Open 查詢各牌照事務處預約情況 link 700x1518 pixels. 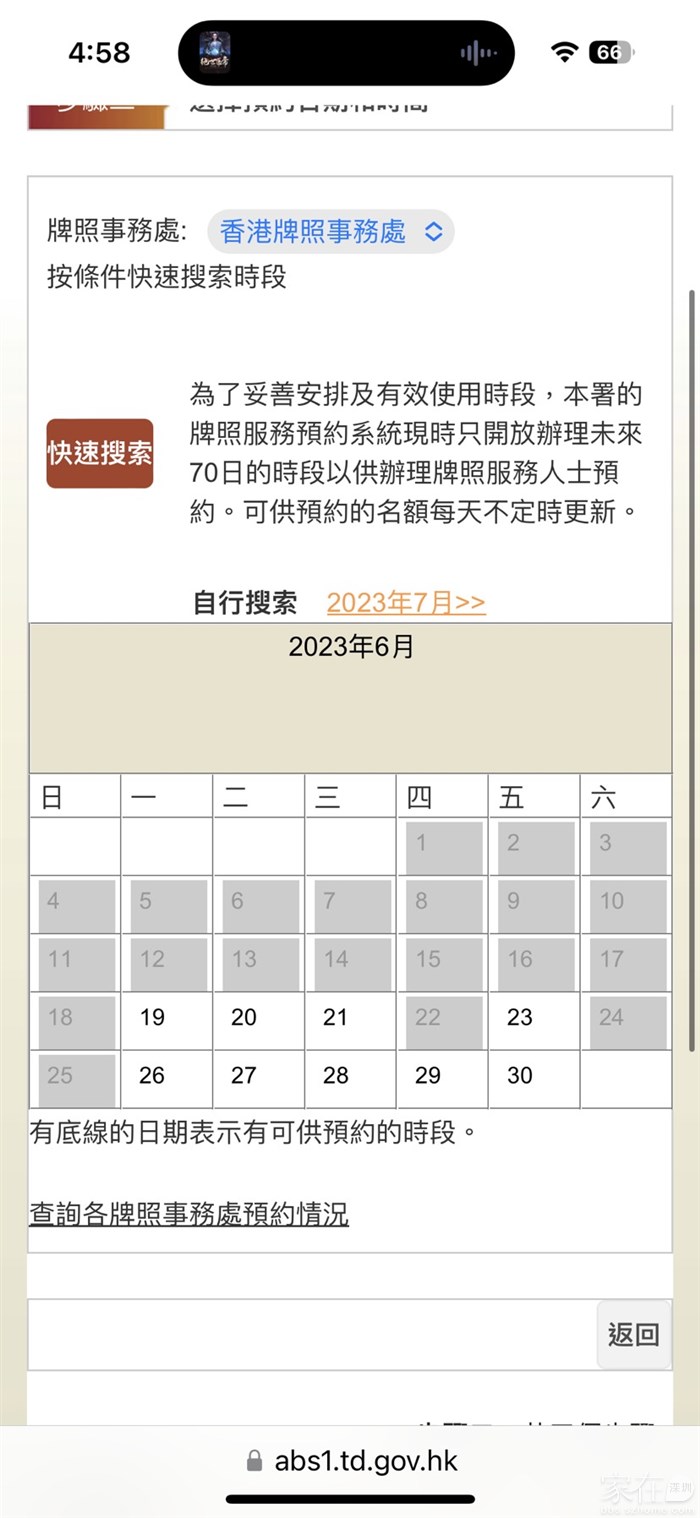pos(189,1215)
